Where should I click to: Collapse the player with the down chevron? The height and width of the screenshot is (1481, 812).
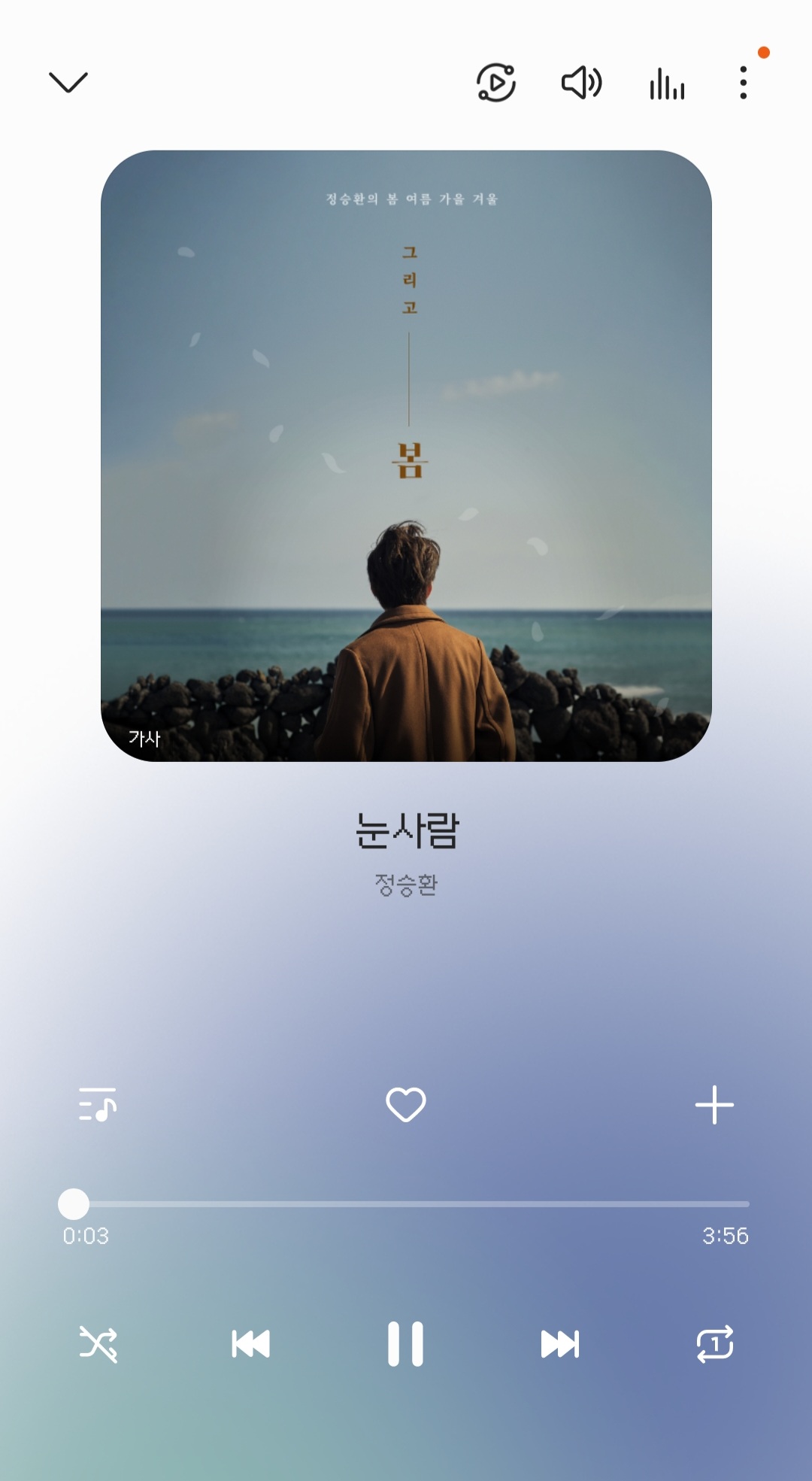click(x=68, y=83)
